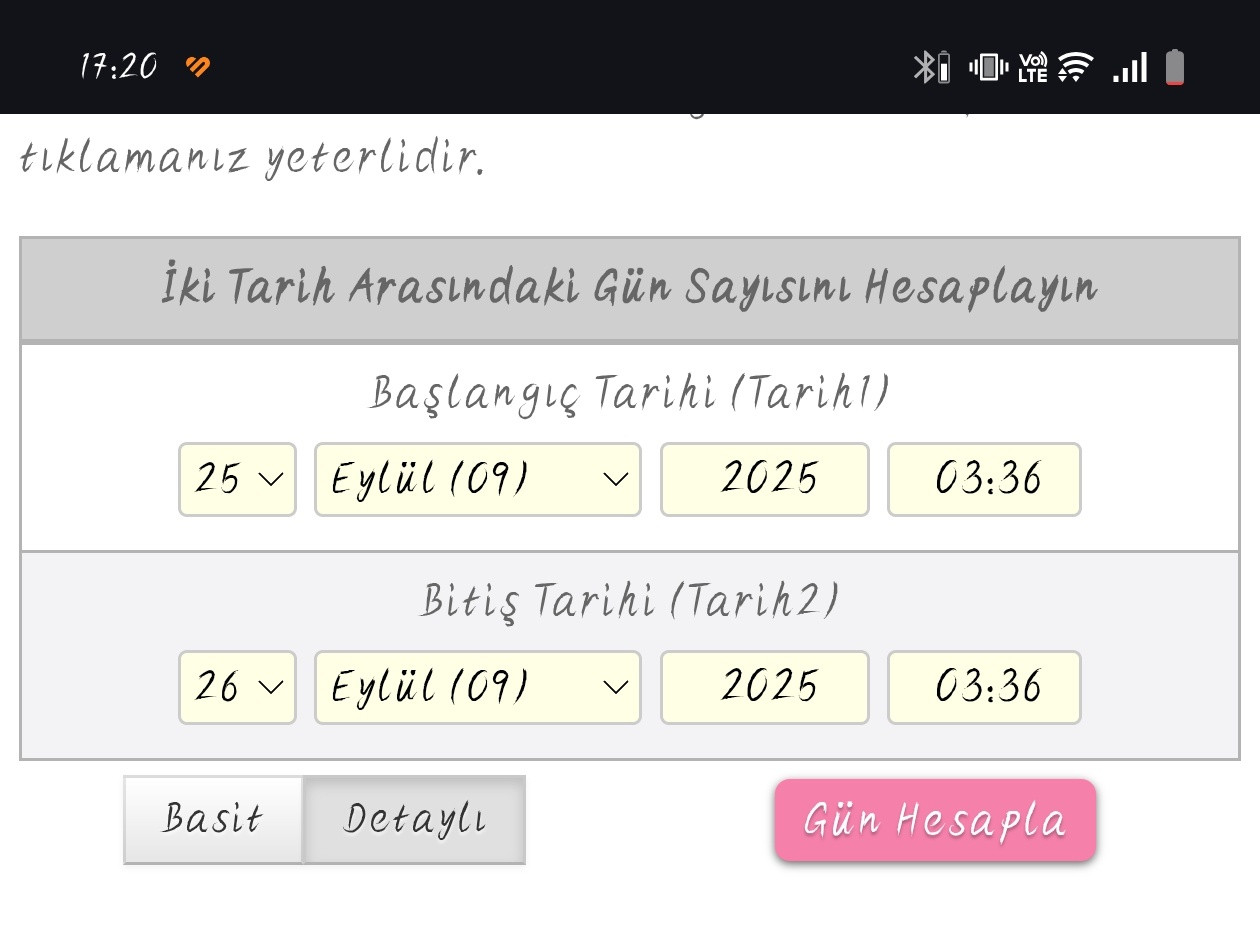1260x934 pixels.
Task: Expand the end date month dropdown Eylül (09)
Action: click(477, 687)
